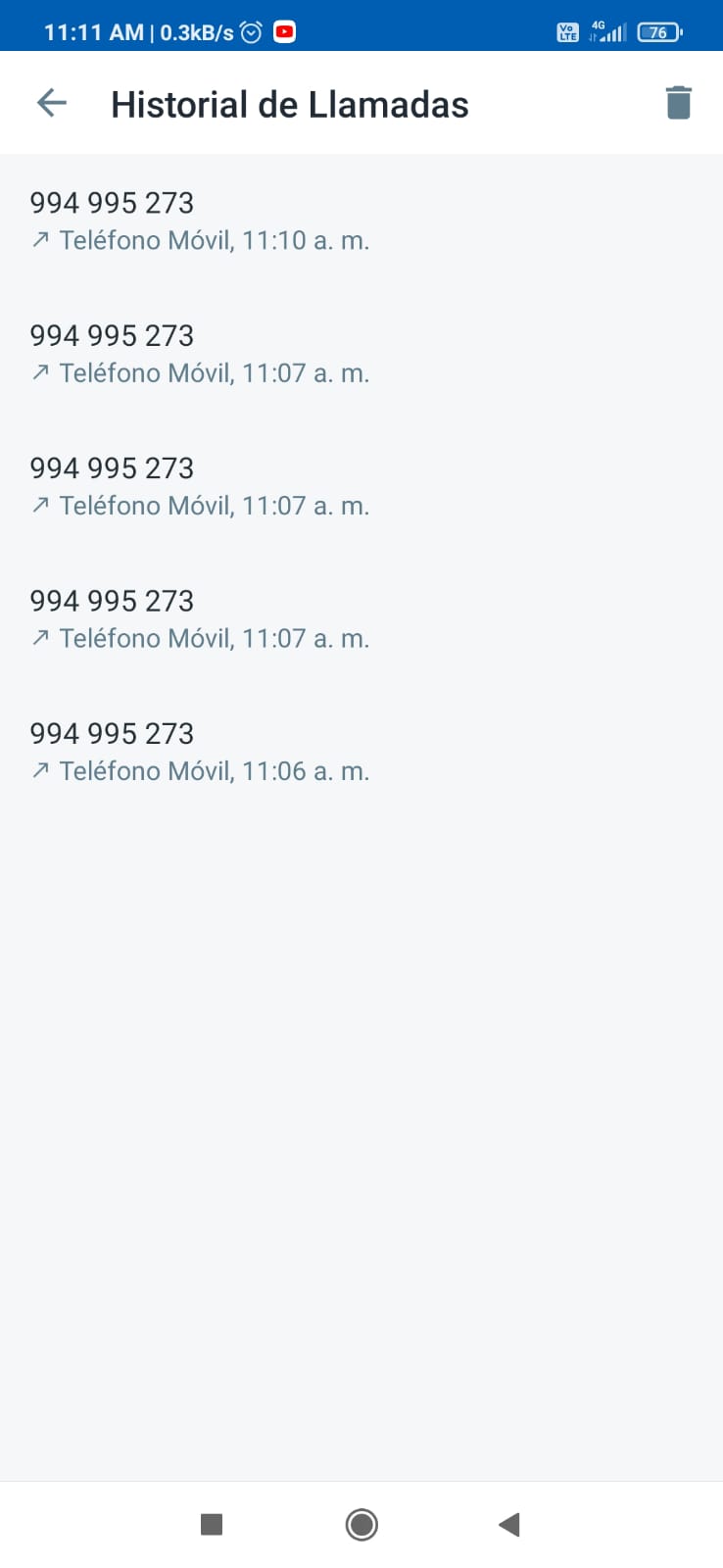This screenshot has height=1568, width=723.
Task: Go back from Historial de Llamadas
Action: [x=51, y=103]
